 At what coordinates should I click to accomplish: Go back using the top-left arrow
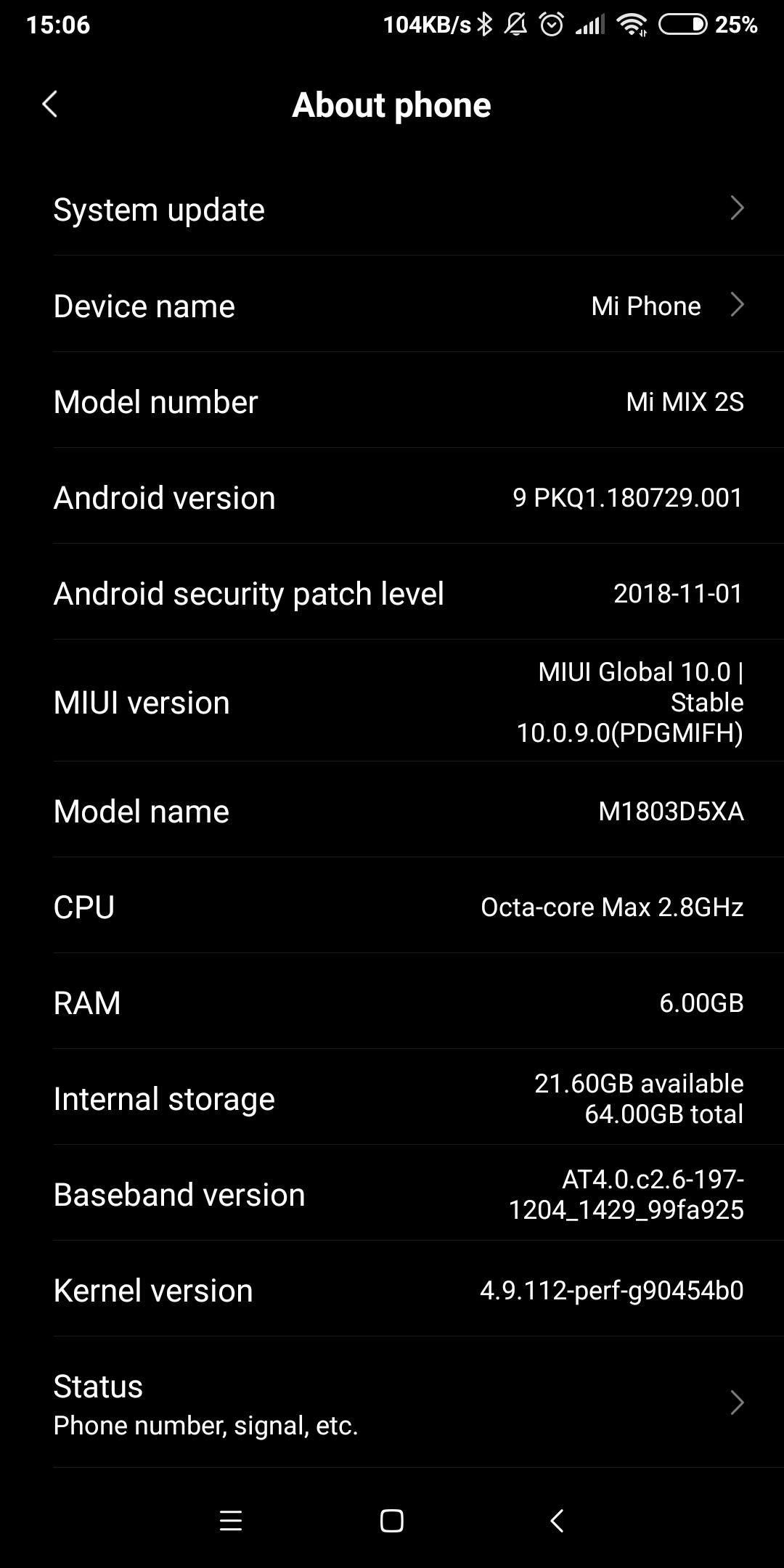click(x=49, y=105)
